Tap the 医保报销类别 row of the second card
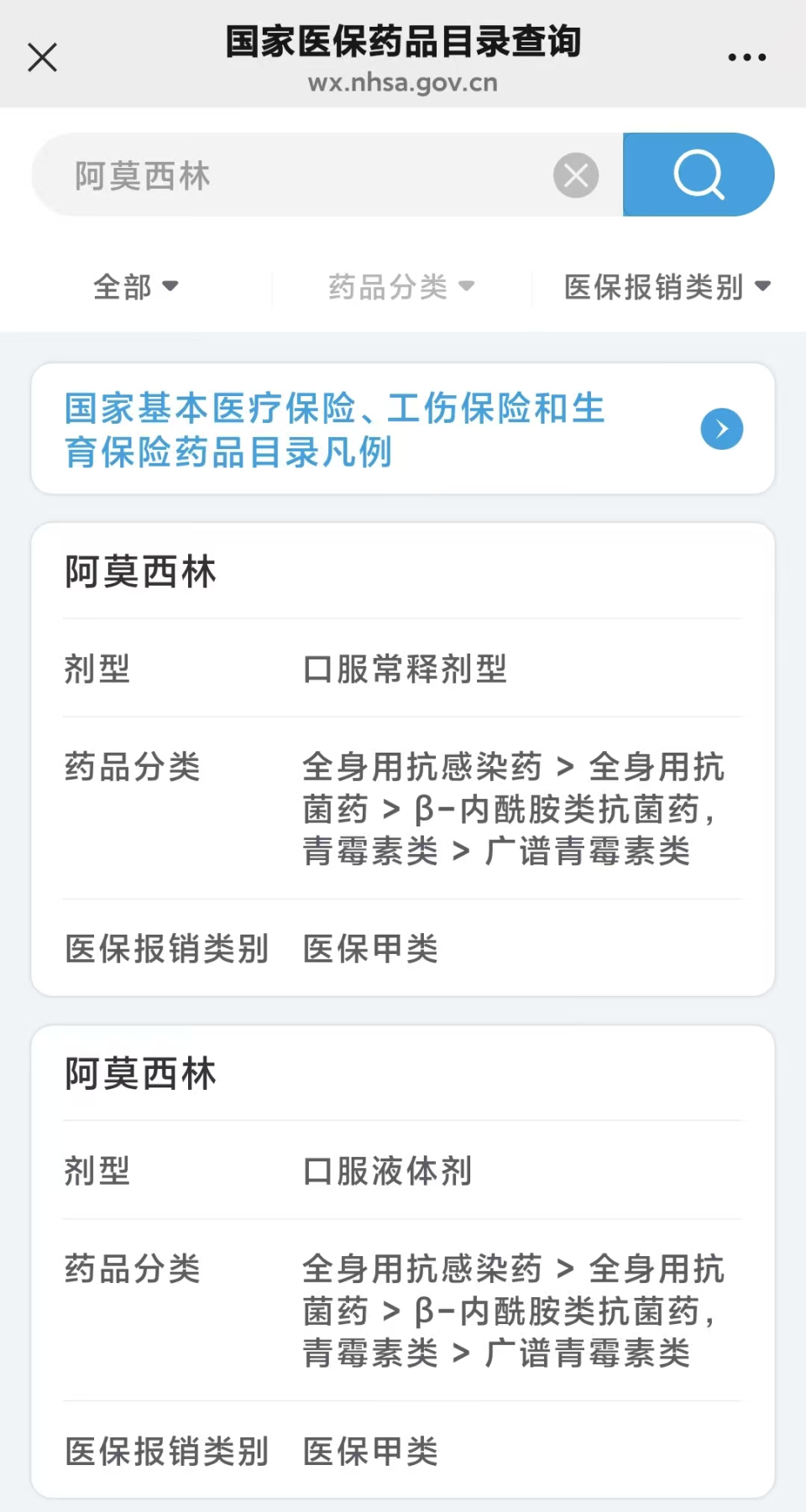This screenshot has height=1512, width=806. pyautogui.click(x=166, y=1451)
